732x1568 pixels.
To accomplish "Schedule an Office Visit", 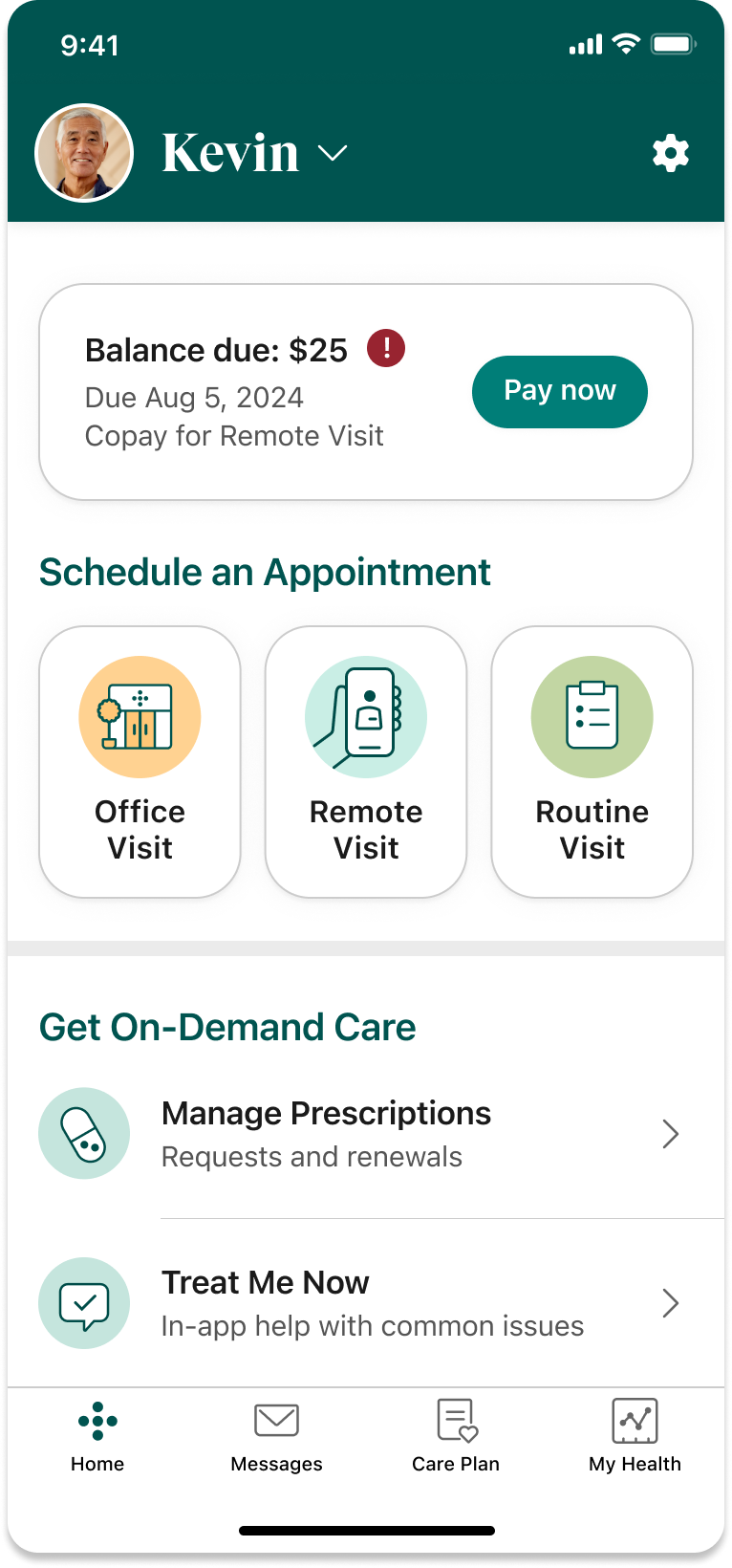I will click(x=140, y=762).
